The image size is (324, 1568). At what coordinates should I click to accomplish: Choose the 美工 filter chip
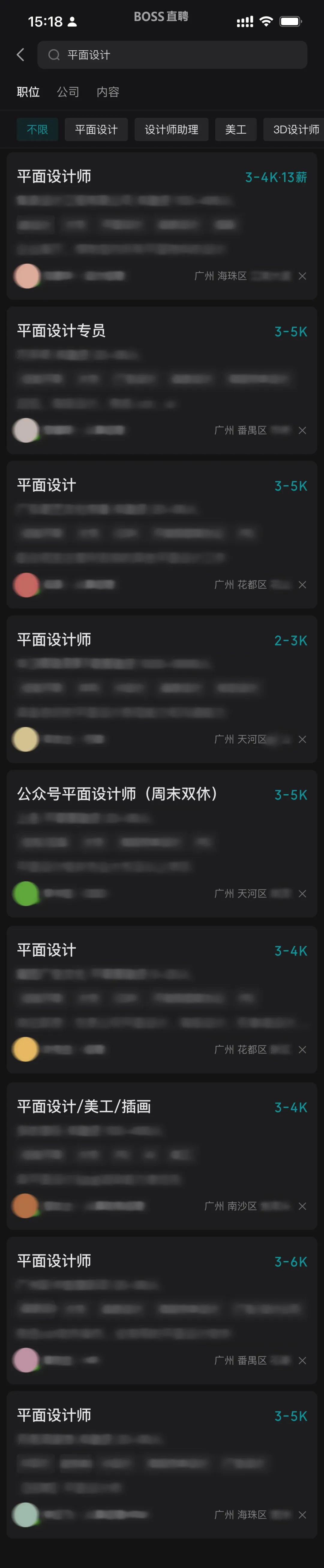(236, 130)
